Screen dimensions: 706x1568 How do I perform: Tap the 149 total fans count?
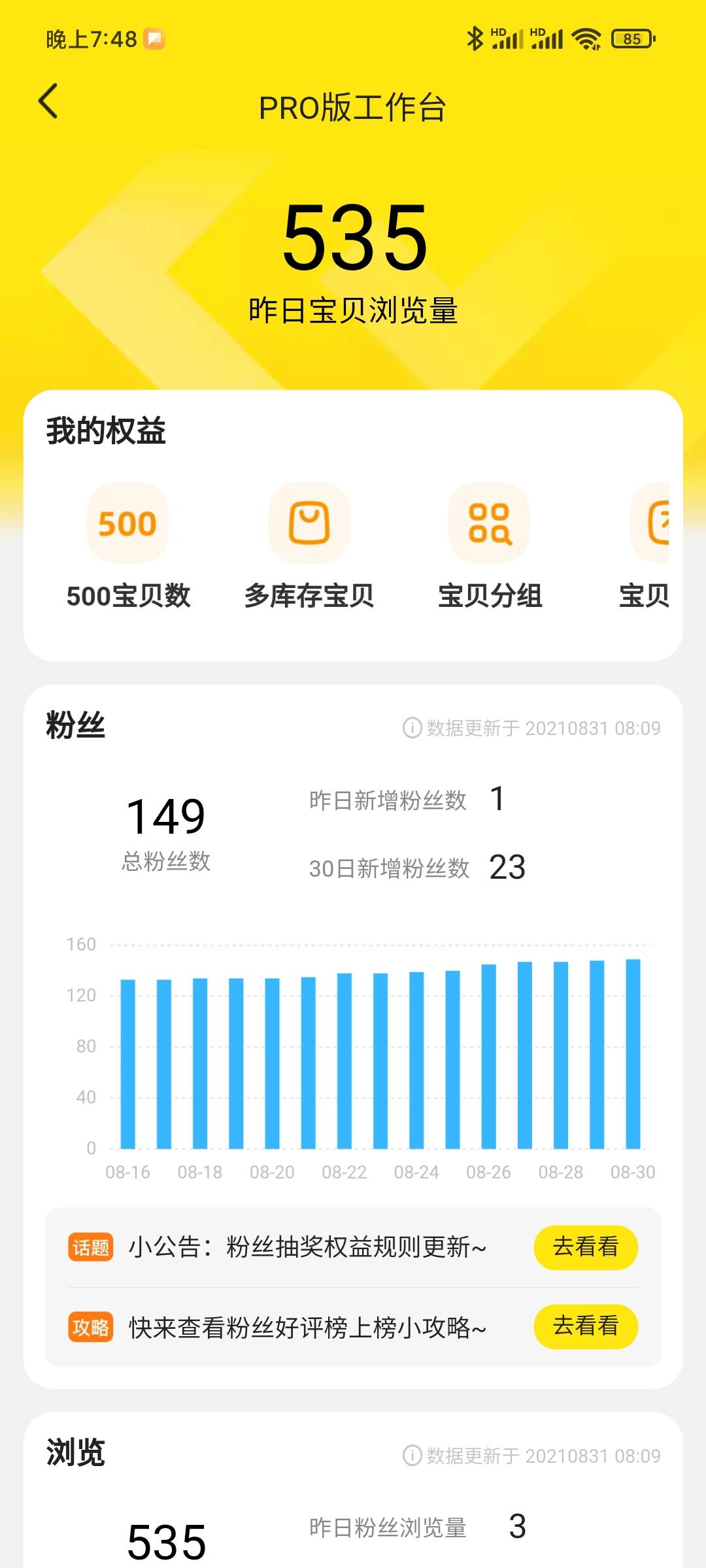click(167, 813)
